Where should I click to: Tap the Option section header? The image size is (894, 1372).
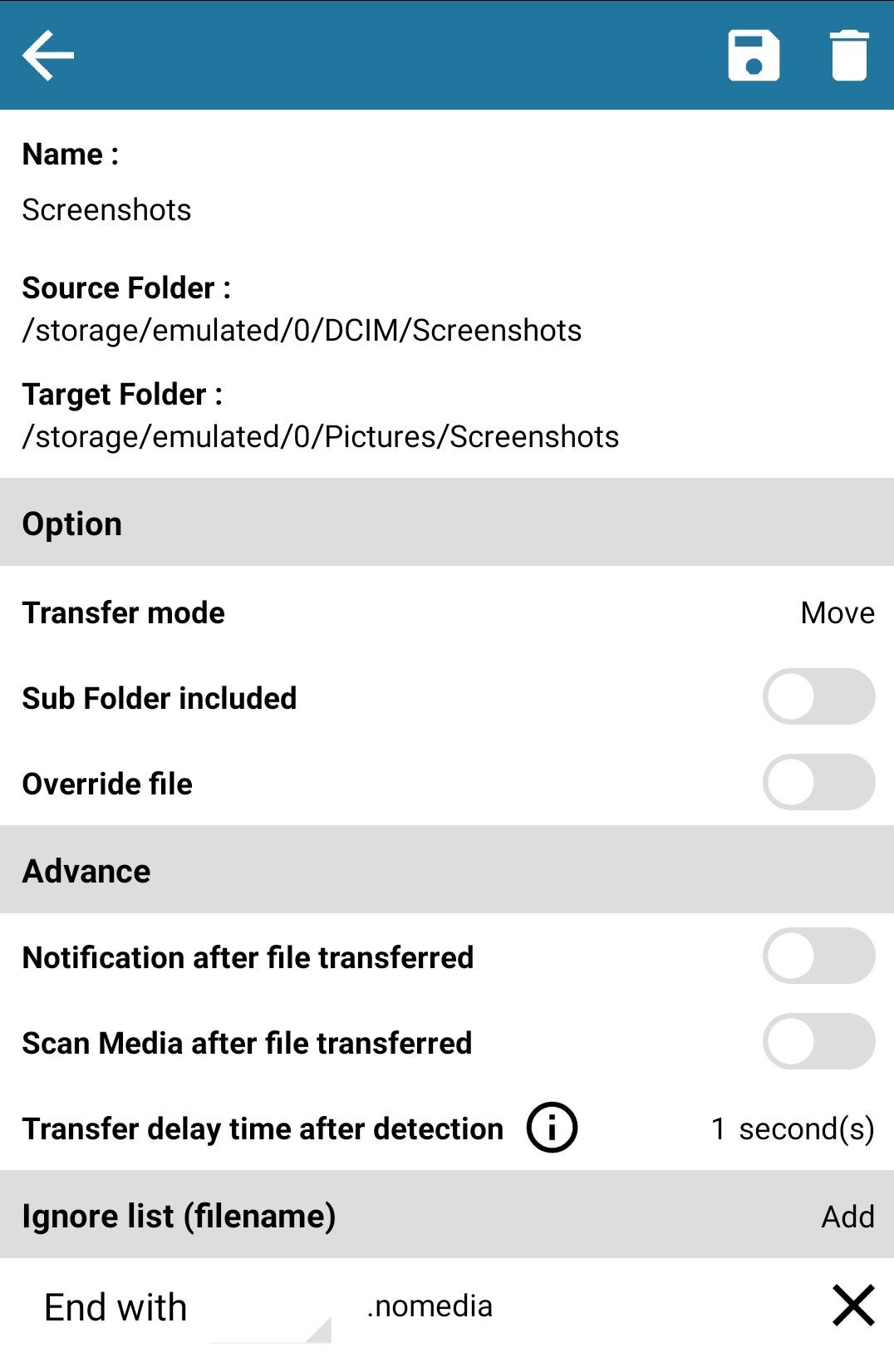point(72,523)
